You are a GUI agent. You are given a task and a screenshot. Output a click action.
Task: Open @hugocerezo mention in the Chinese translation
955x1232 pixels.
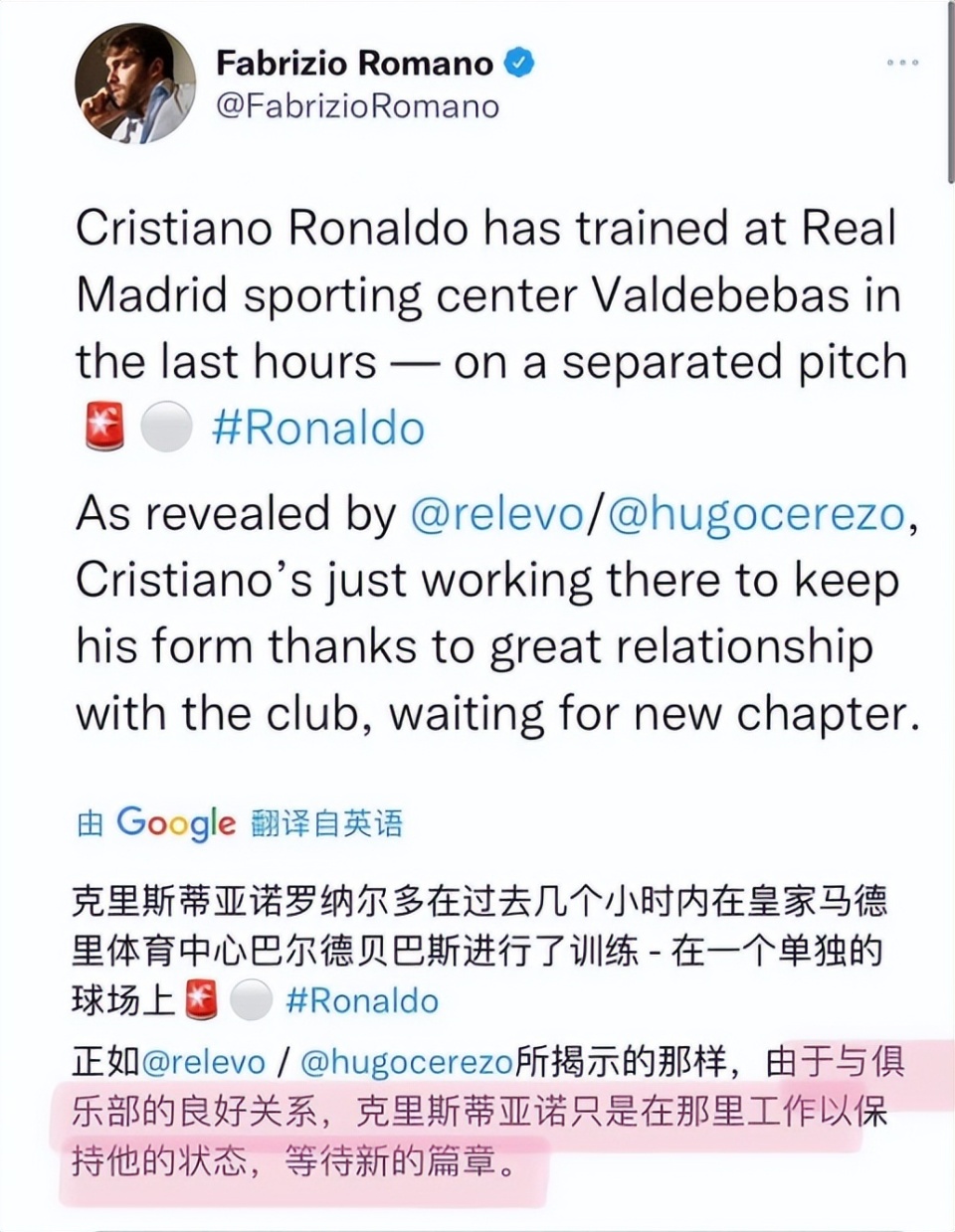coord(406,1062)
